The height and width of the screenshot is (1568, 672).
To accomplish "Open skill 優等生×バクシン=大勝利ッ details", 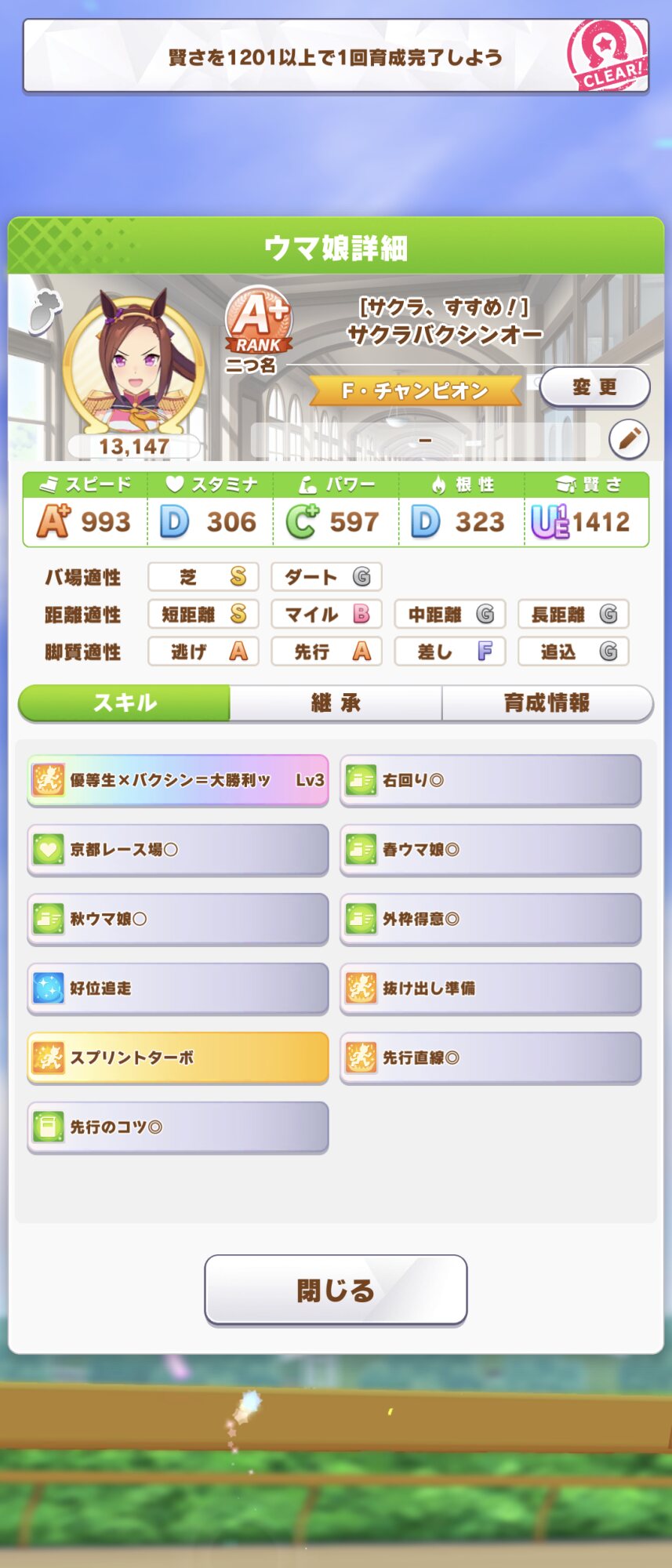I will pos(178,780).
